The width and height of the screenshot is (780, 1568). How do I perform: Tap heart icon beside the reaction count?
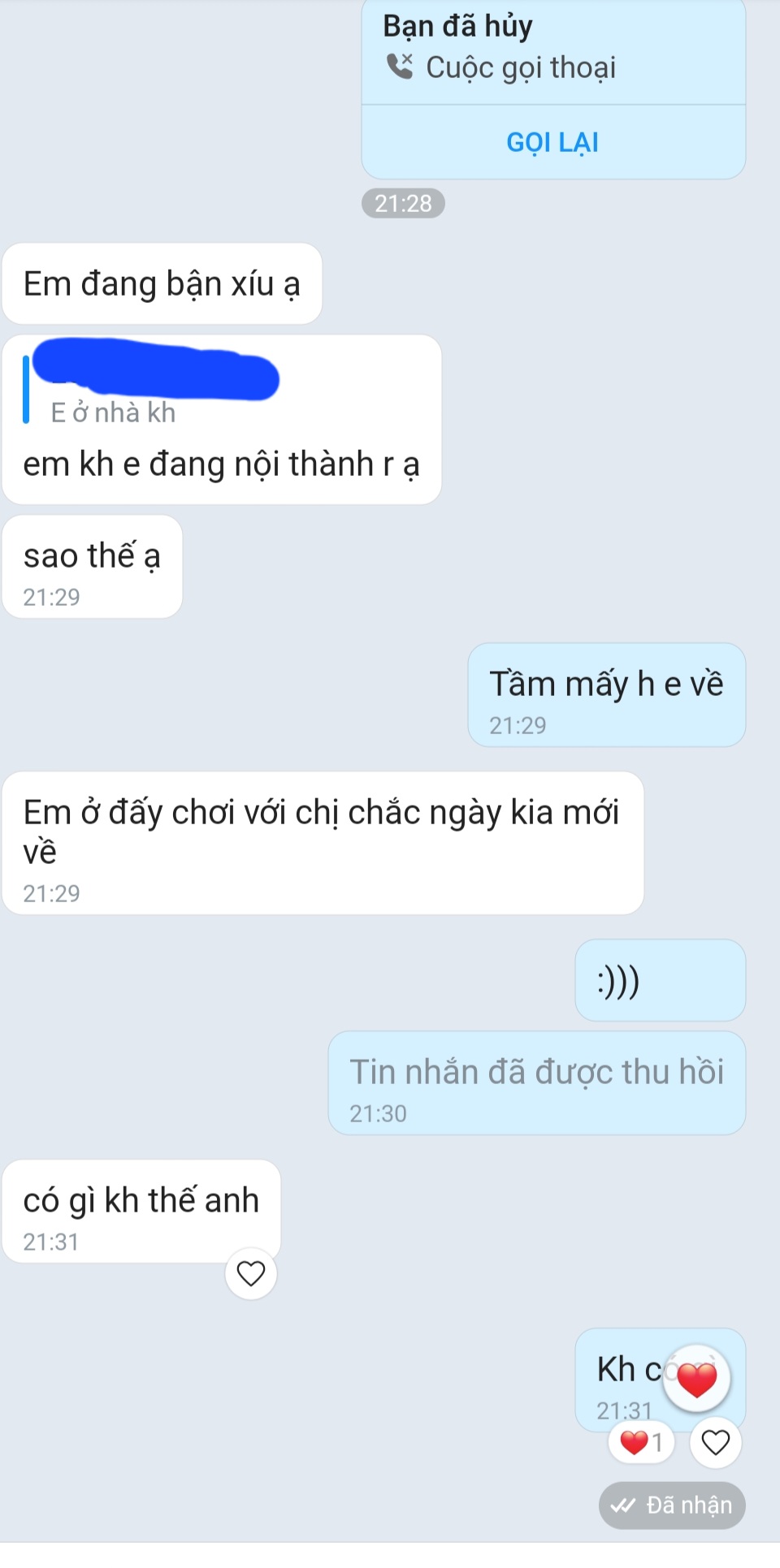[x=715, y=1443]
